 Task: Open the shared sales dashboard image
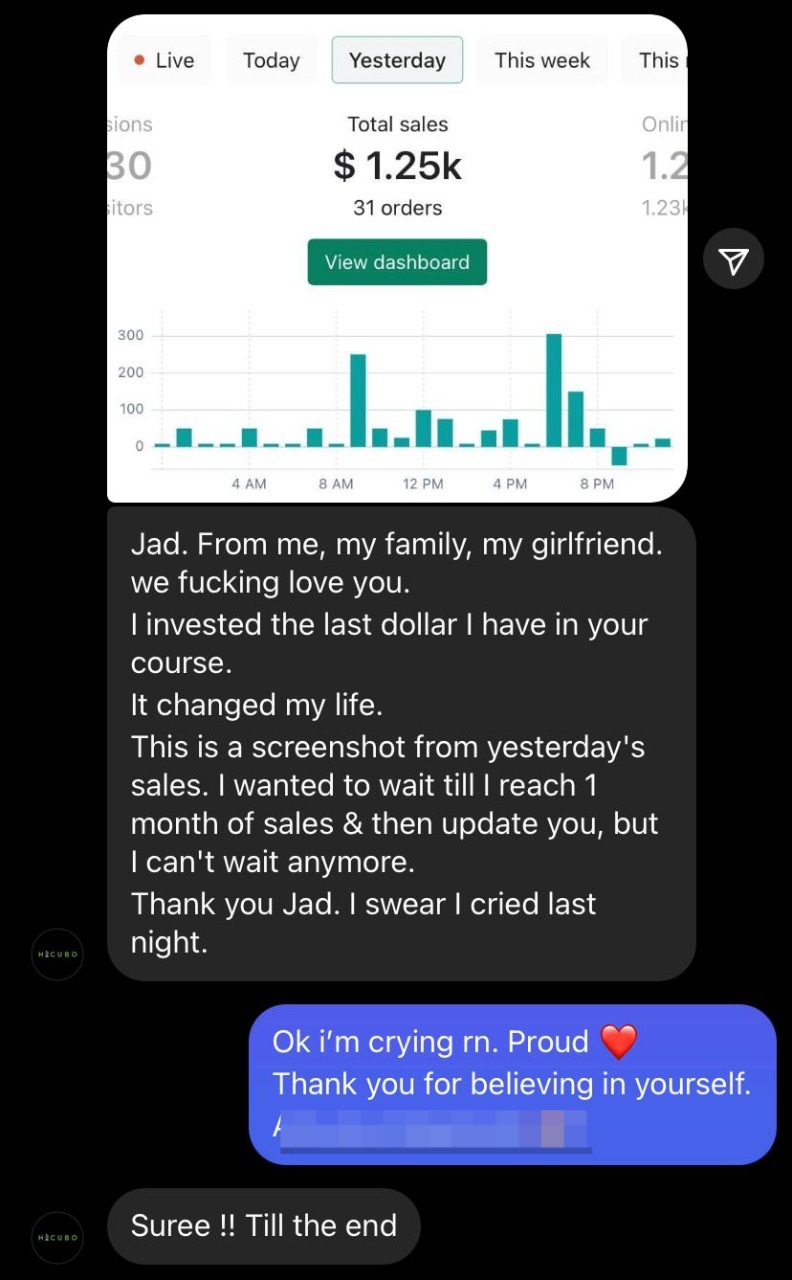click(397, 258)
